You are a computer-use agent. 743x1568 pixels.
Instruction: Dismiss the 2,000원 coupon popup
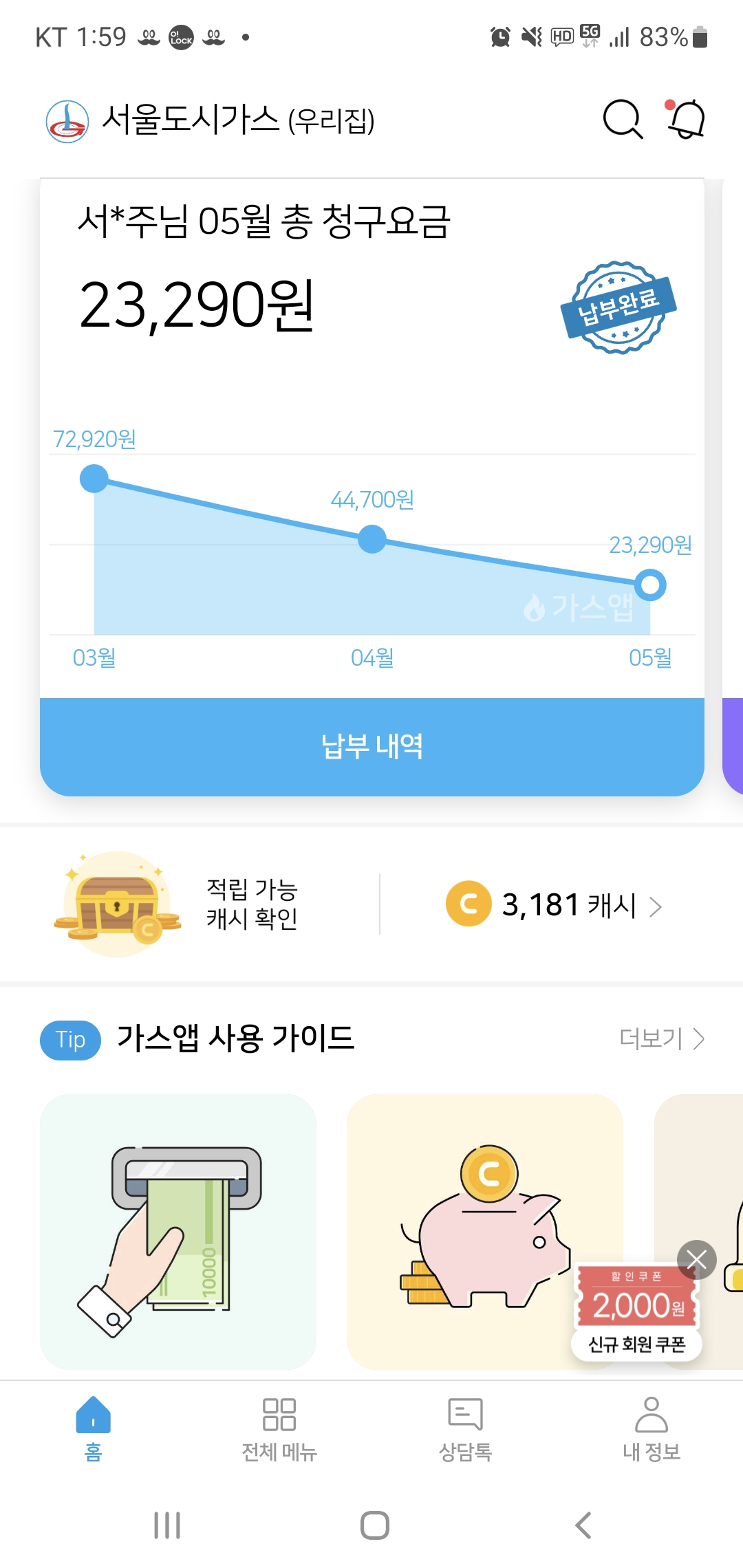pyautogui.click(x=696, y=1260)
